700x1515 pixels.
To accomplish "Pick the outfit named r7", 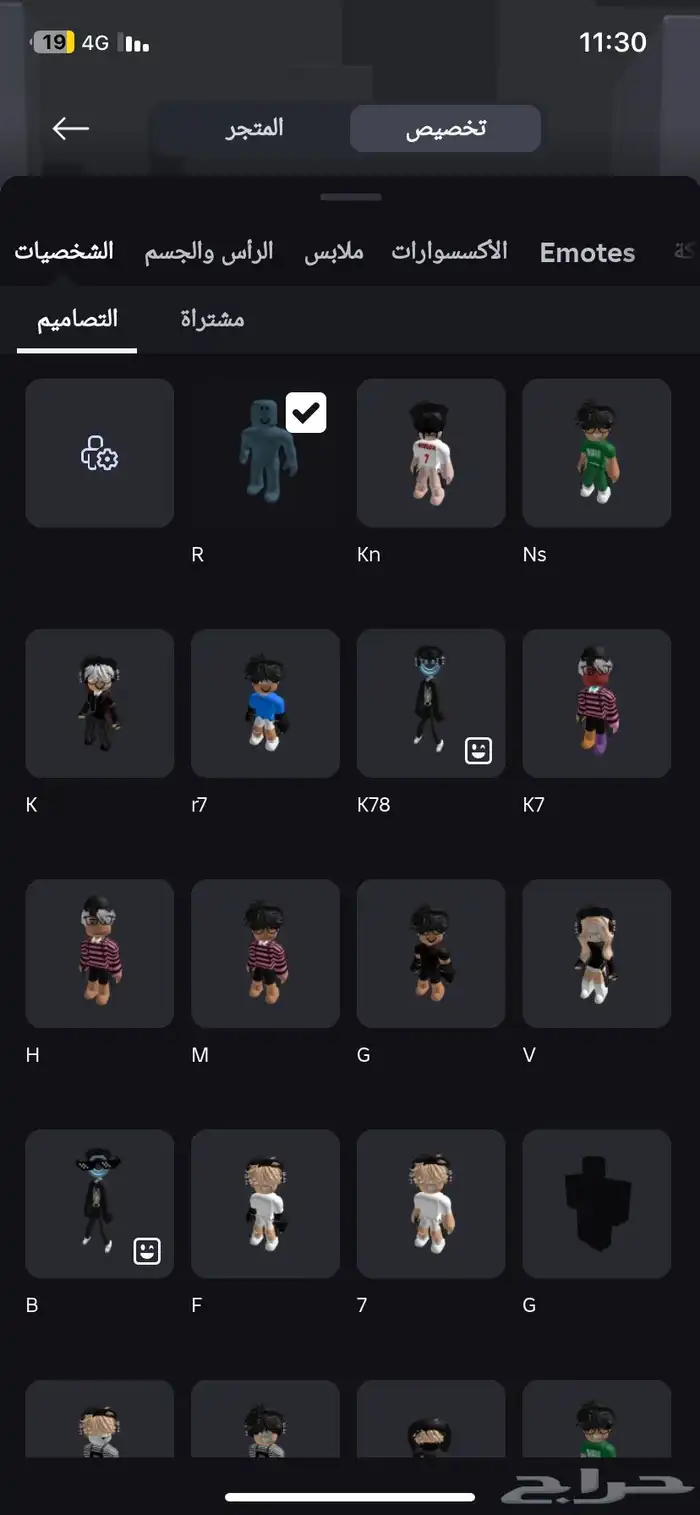I will pos(265,704).
